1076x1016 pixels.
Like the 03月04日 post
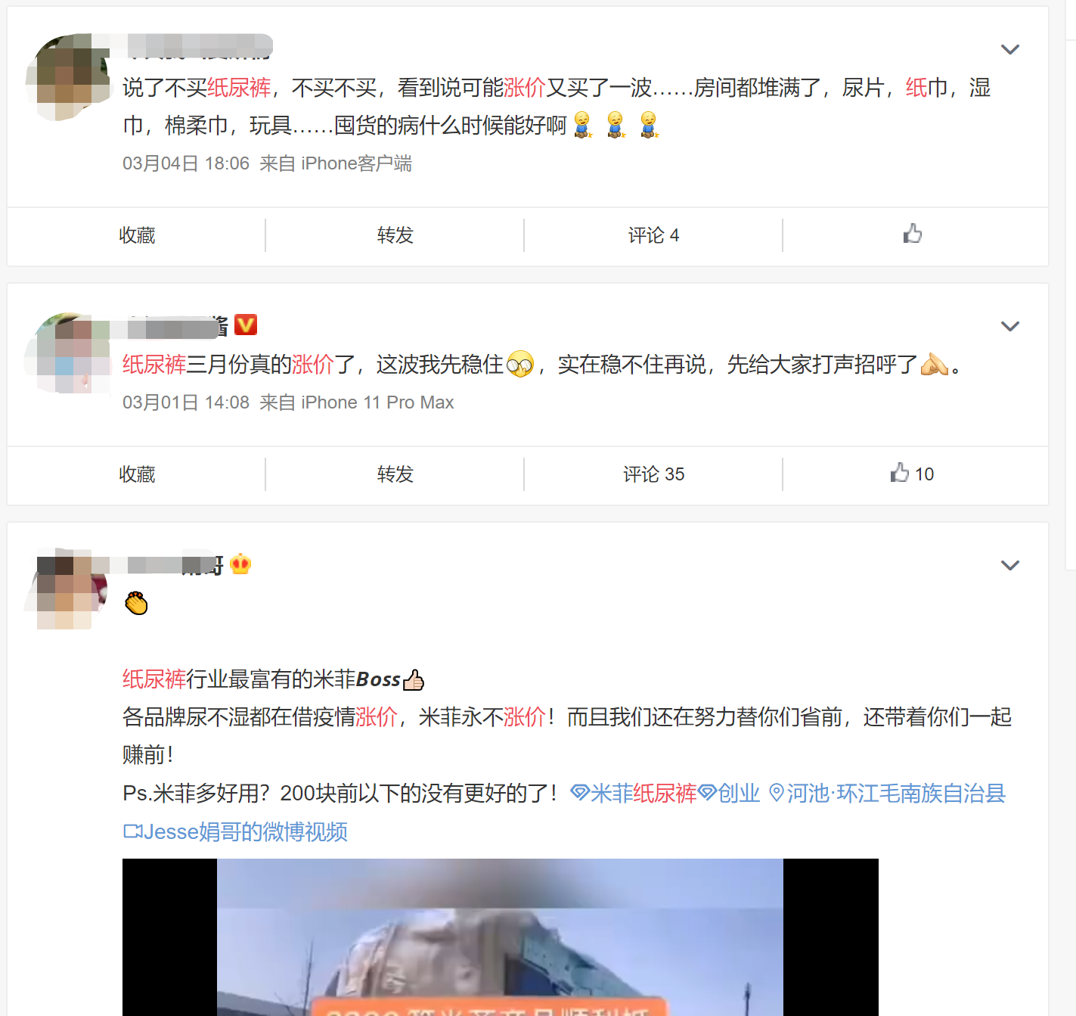912,235
